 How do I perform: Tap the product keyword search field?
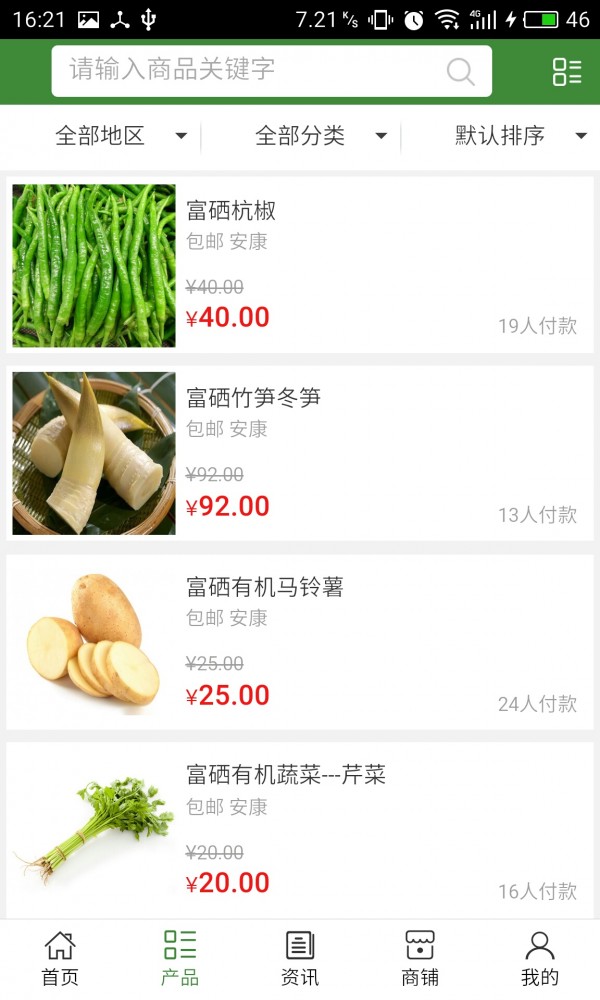250,70
